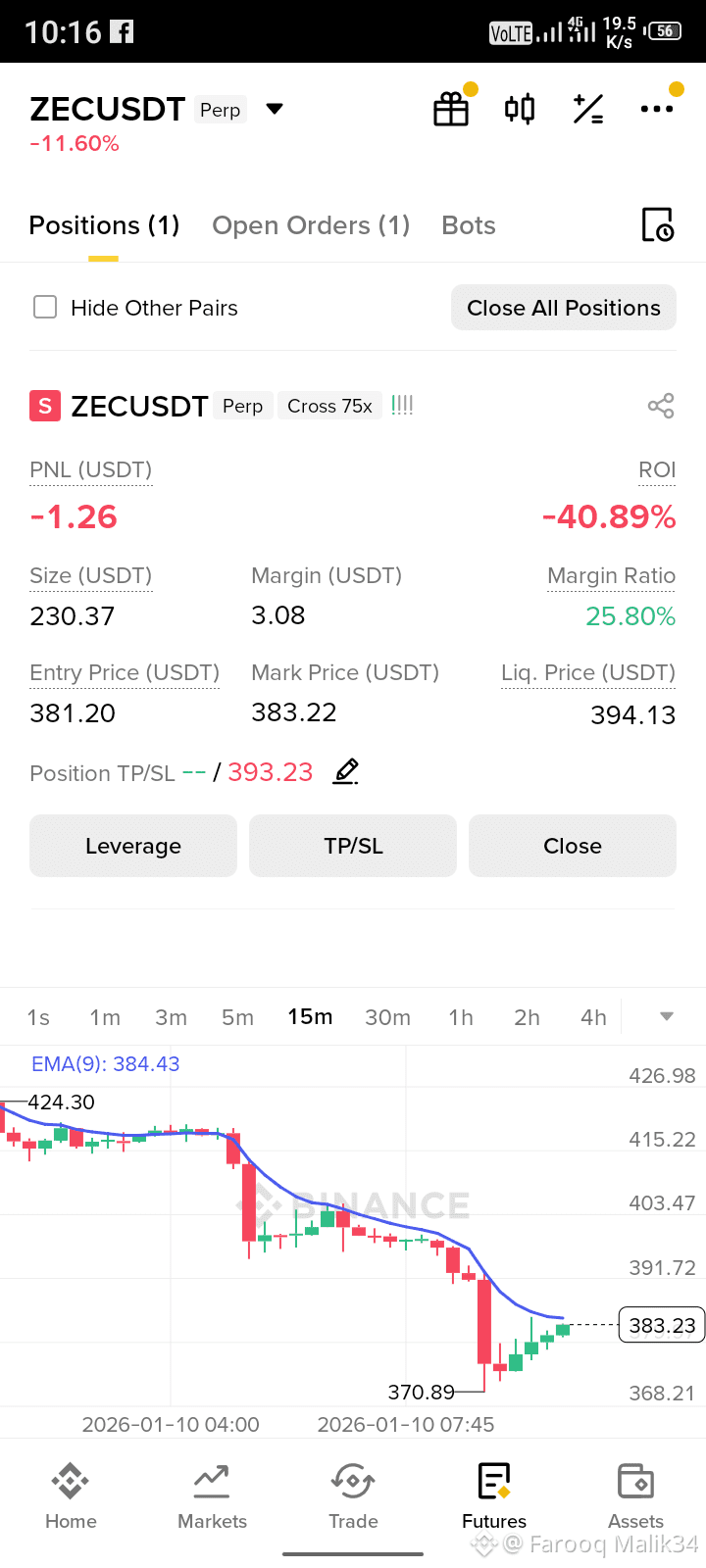Adjust the Leverage setting
The height and width of the screenshot is (1568, 706).
point(133,846)
